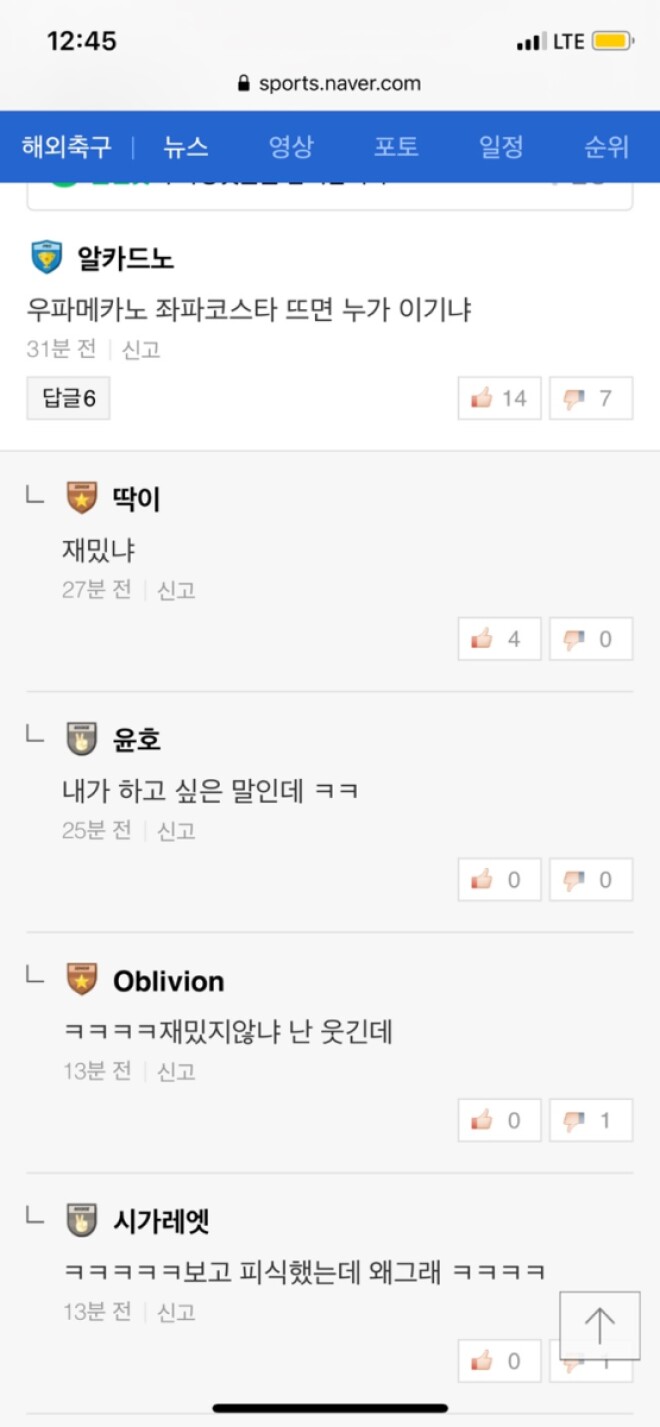Image resolution: width=660 pixels, height=1427 pixels.
Task: Tap the 답글6 replies button
Action: pos(68,398)
